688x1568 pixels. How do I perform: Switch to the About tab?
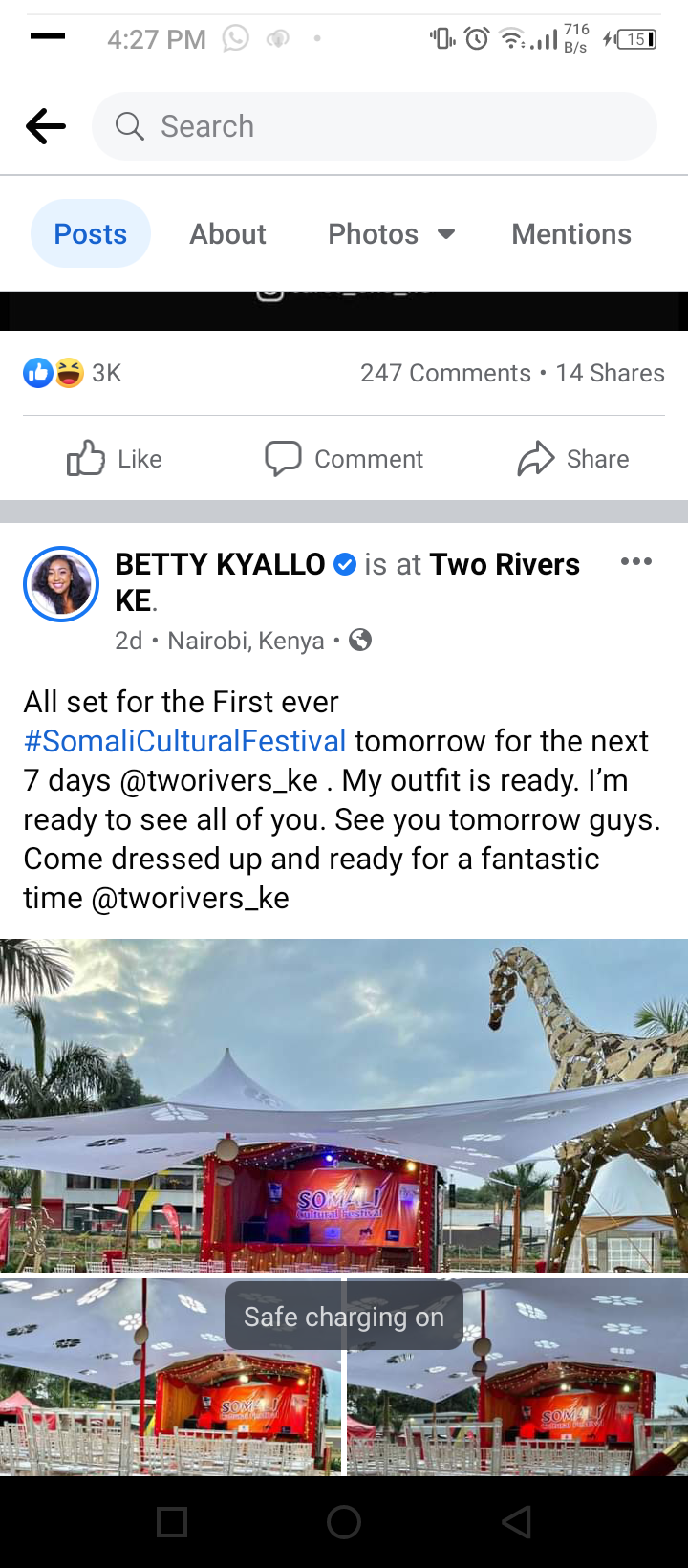227,233
